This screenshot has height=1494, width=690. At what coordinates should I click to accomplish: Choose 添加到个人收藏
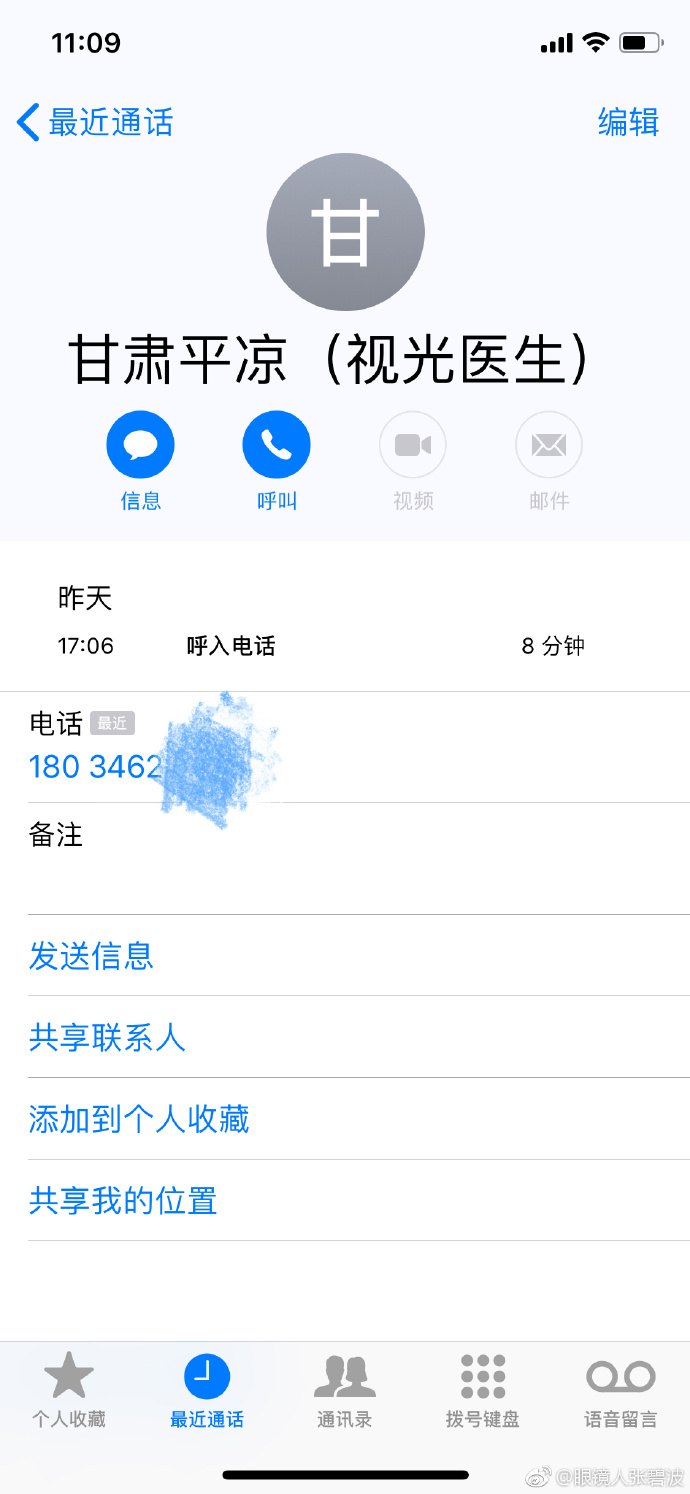pos(139,1119)
